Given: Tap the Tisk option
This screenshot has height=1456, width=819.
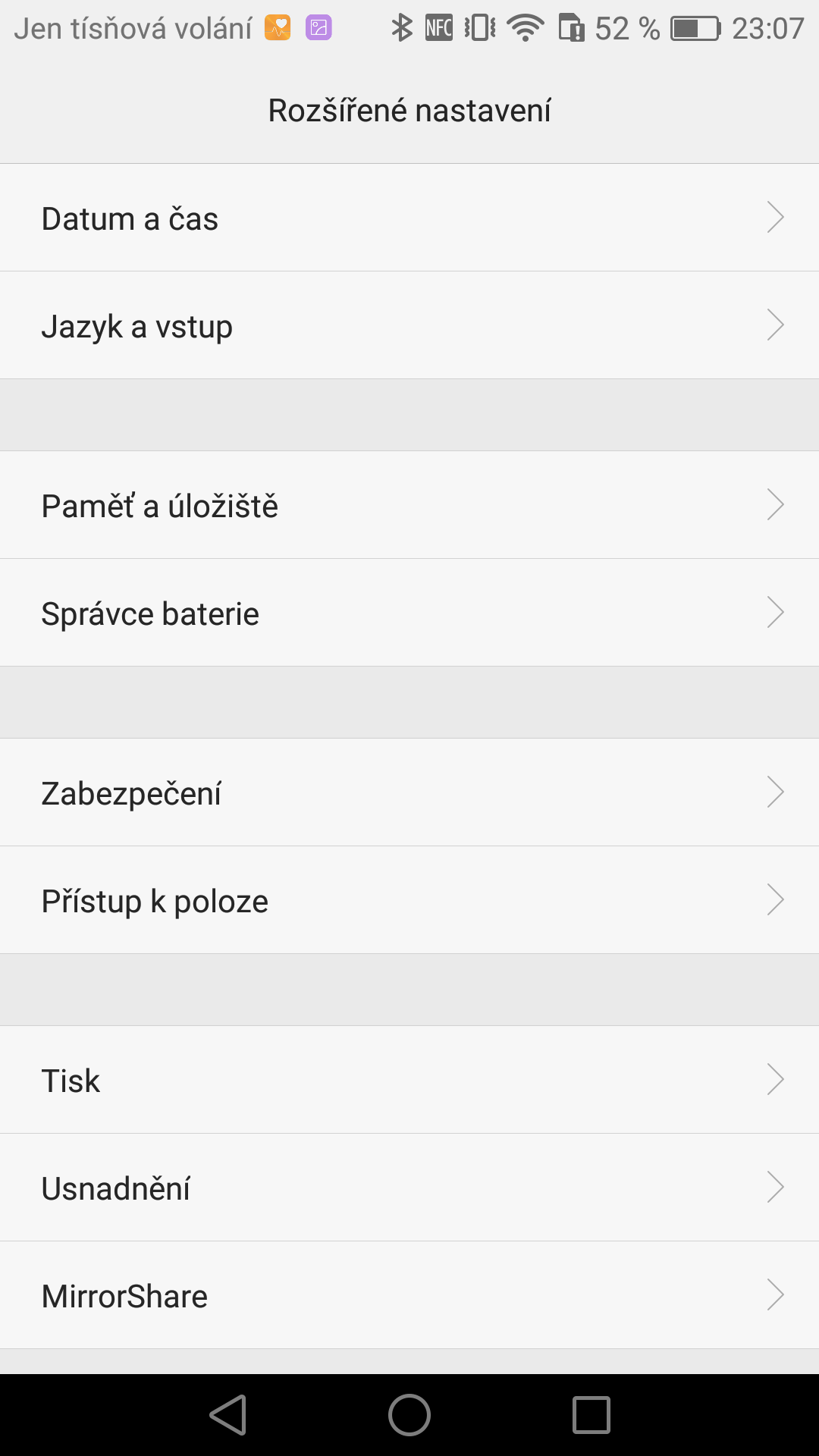Looking at the screenshot, I should coord(409,1080).
